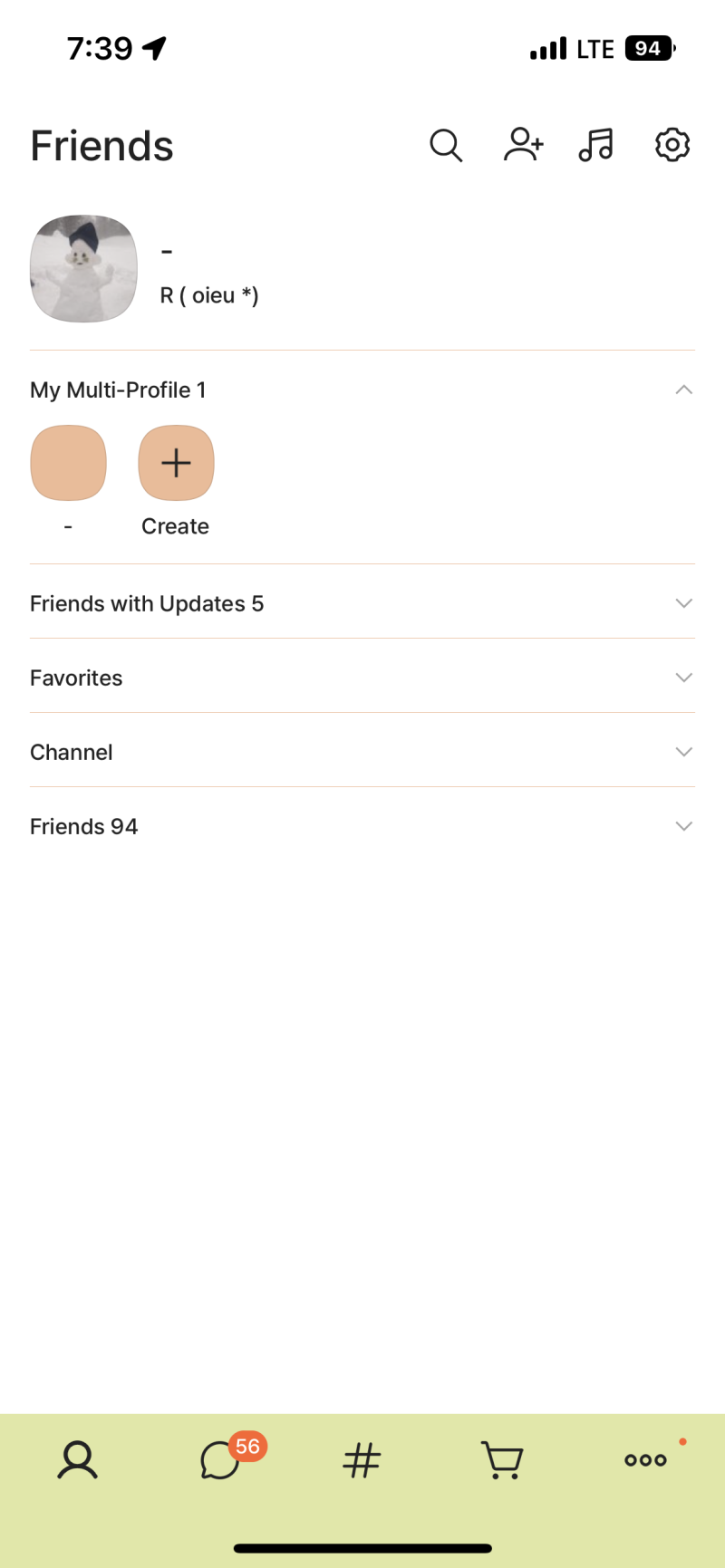Switch to the Friends tab

(78, 1460)
